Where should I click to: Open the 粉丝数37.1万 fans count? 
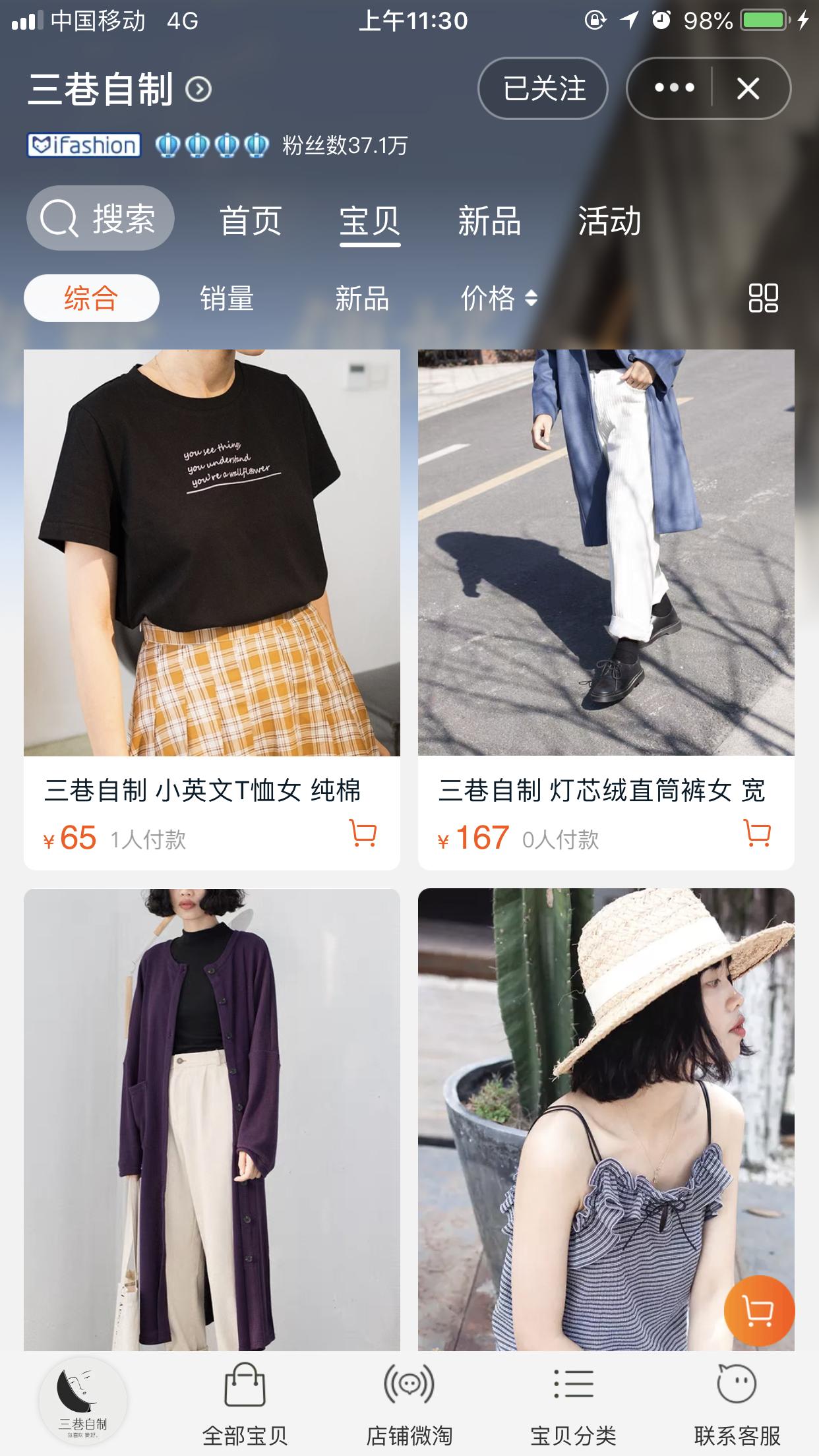(342, 146)
